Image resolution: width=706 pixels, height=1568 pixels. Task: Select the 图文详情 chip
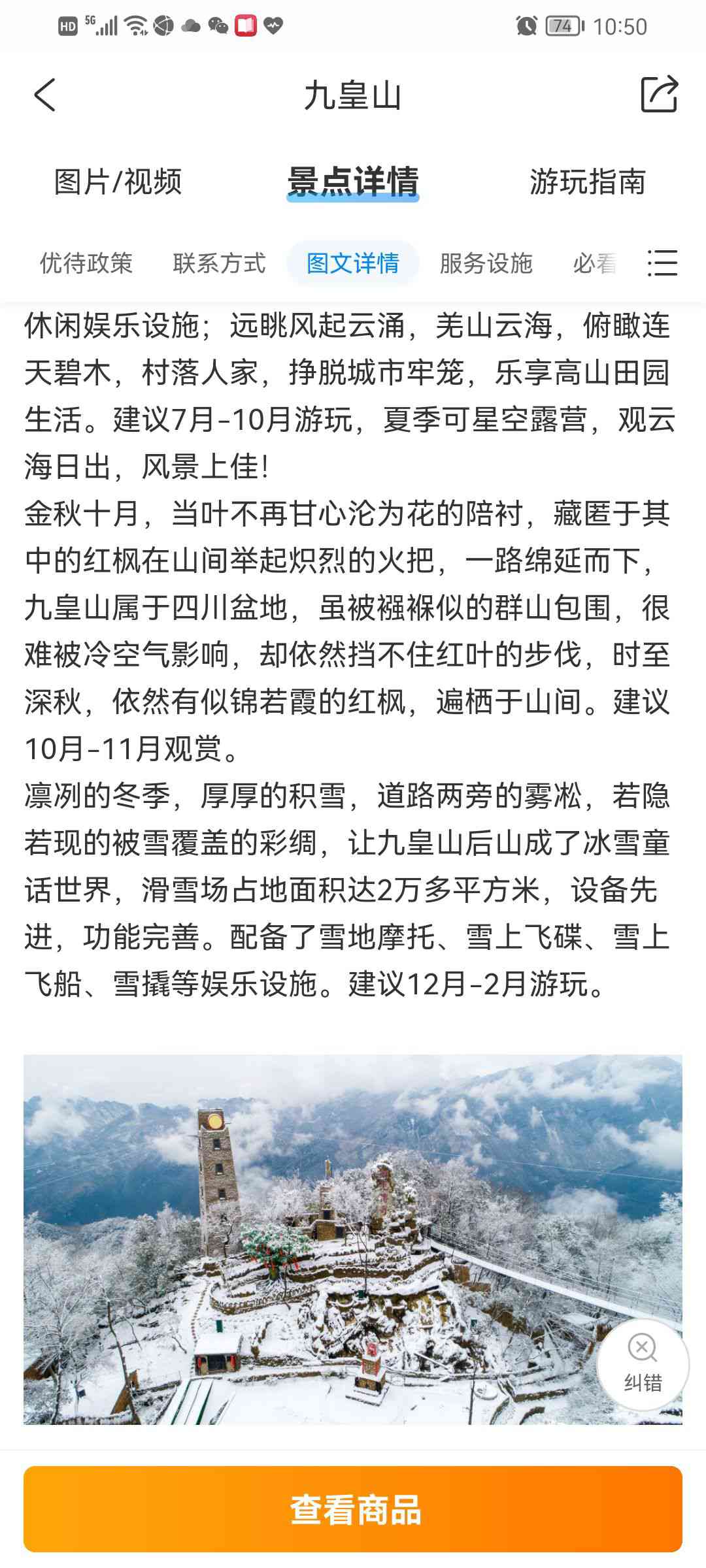[352, 263]
